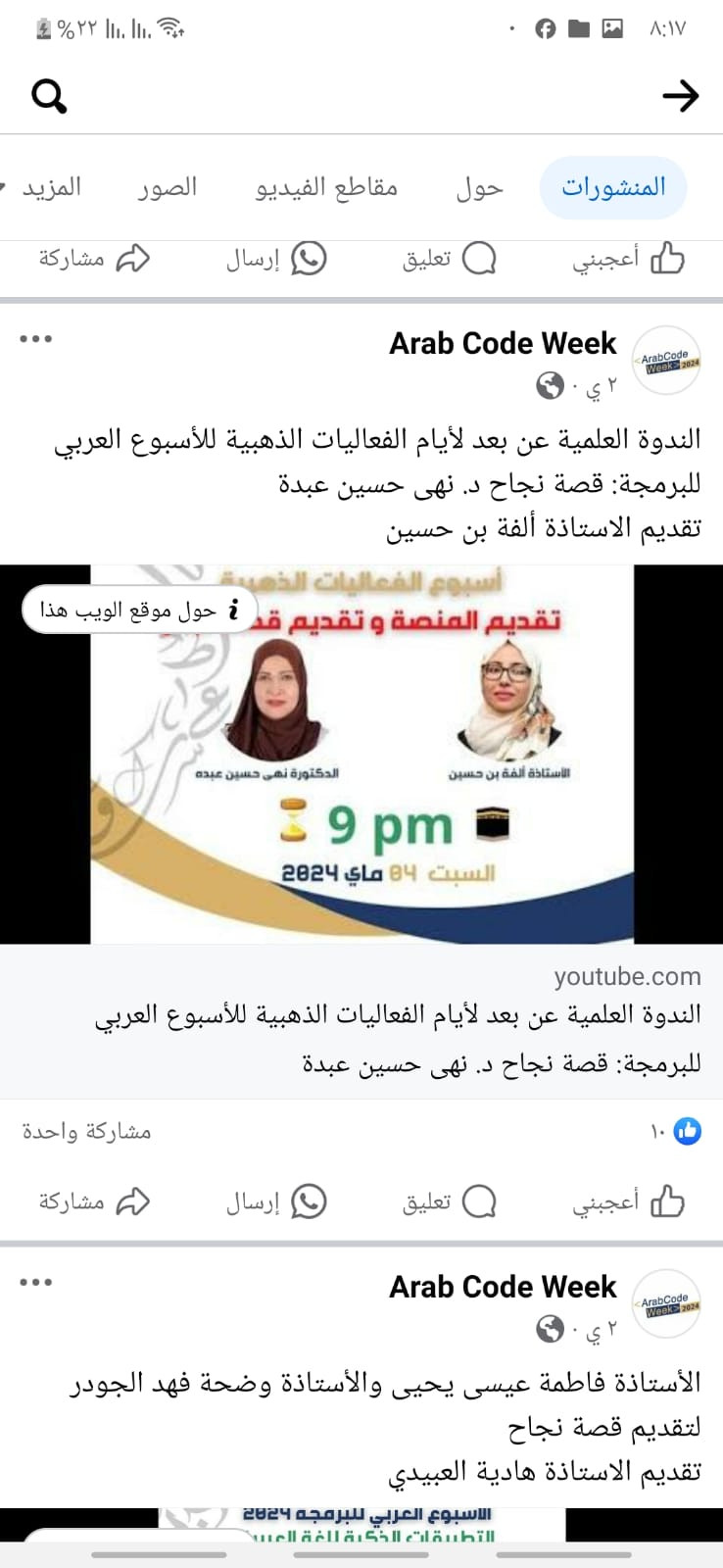Open the مقاطع الفيديو tab

326,187
